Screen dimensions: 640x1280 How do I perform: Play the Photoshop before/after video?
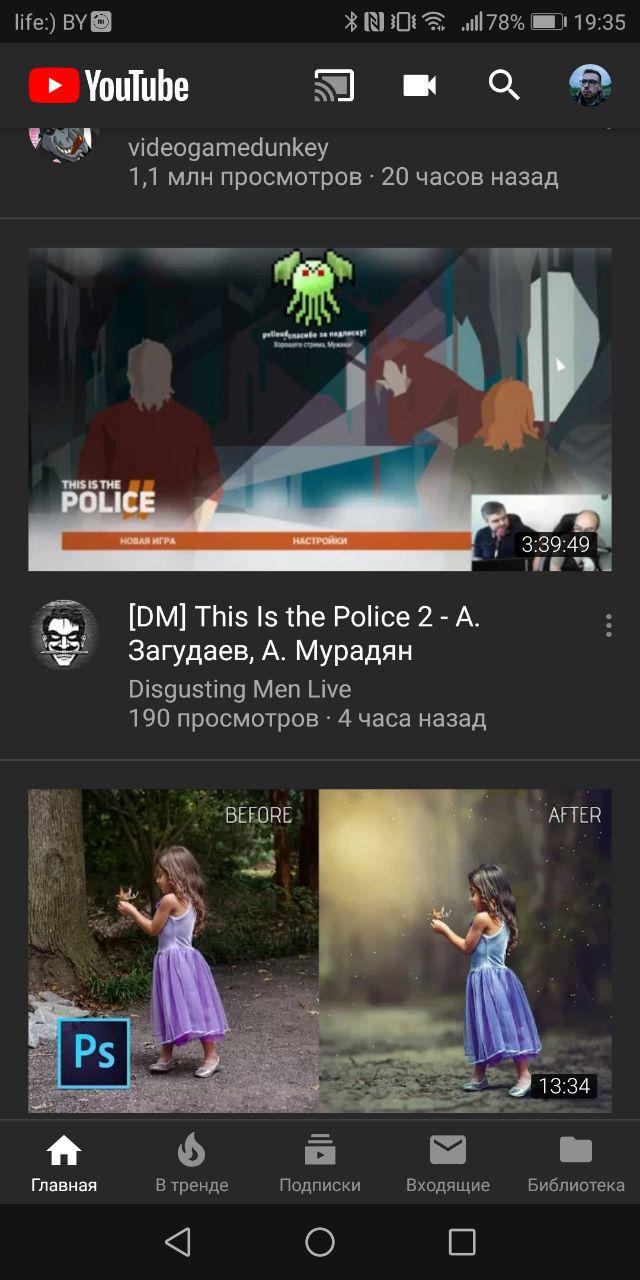pos(320,950)
